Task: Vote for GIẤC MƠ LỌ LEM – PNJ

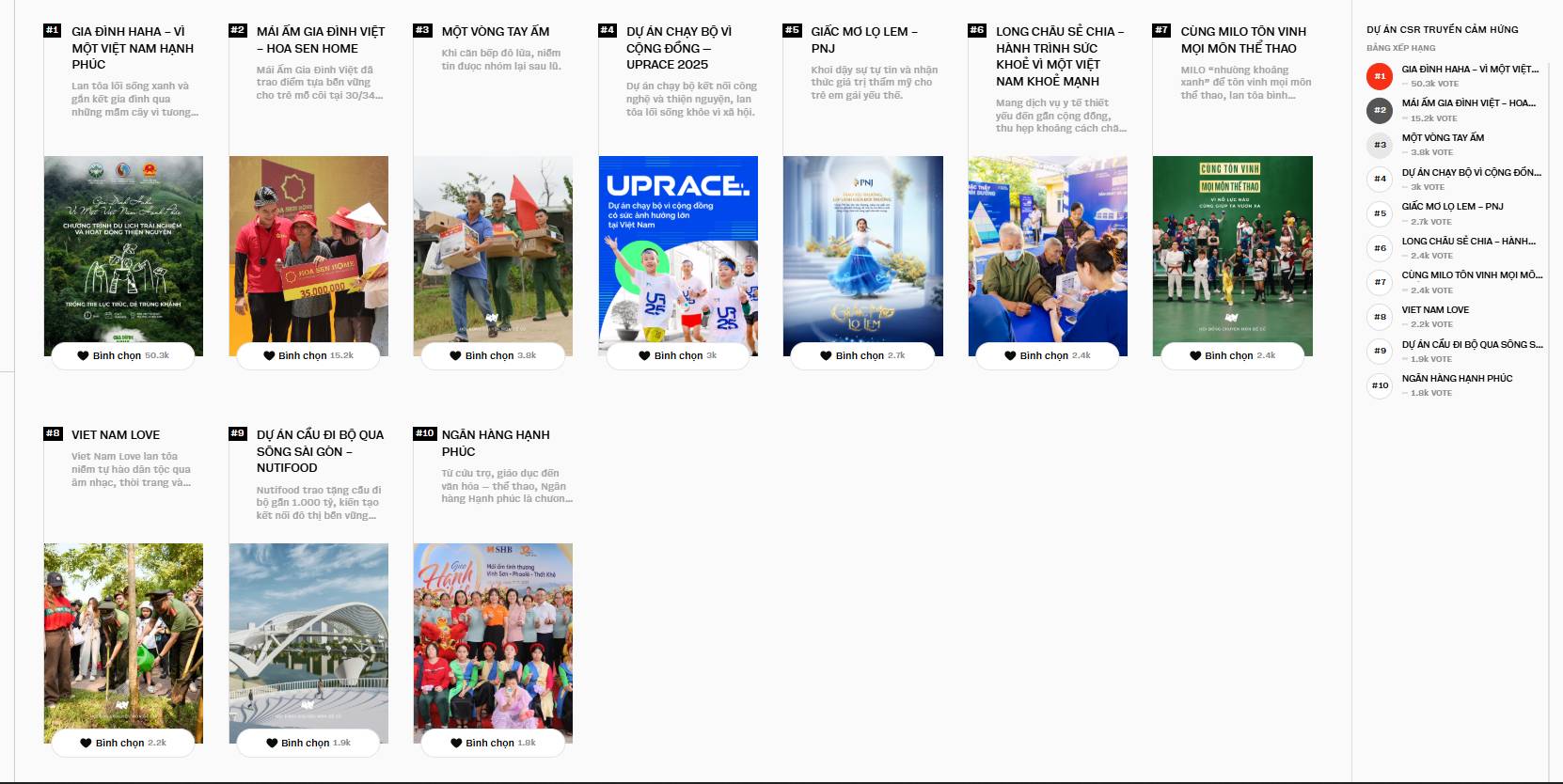Action: pos(862,355)
